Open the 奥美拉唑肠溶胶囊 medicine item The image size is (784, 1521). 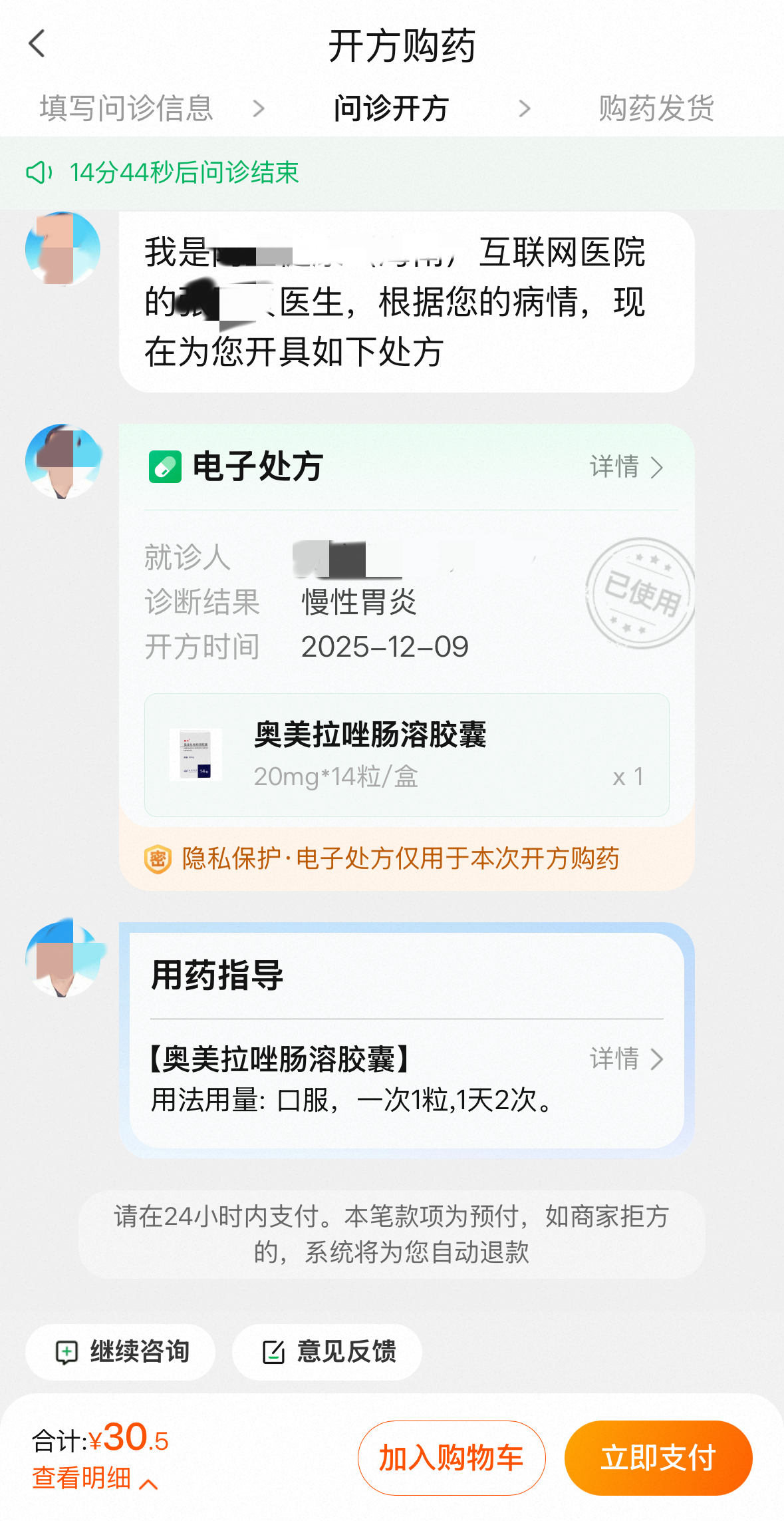[406, 755]
